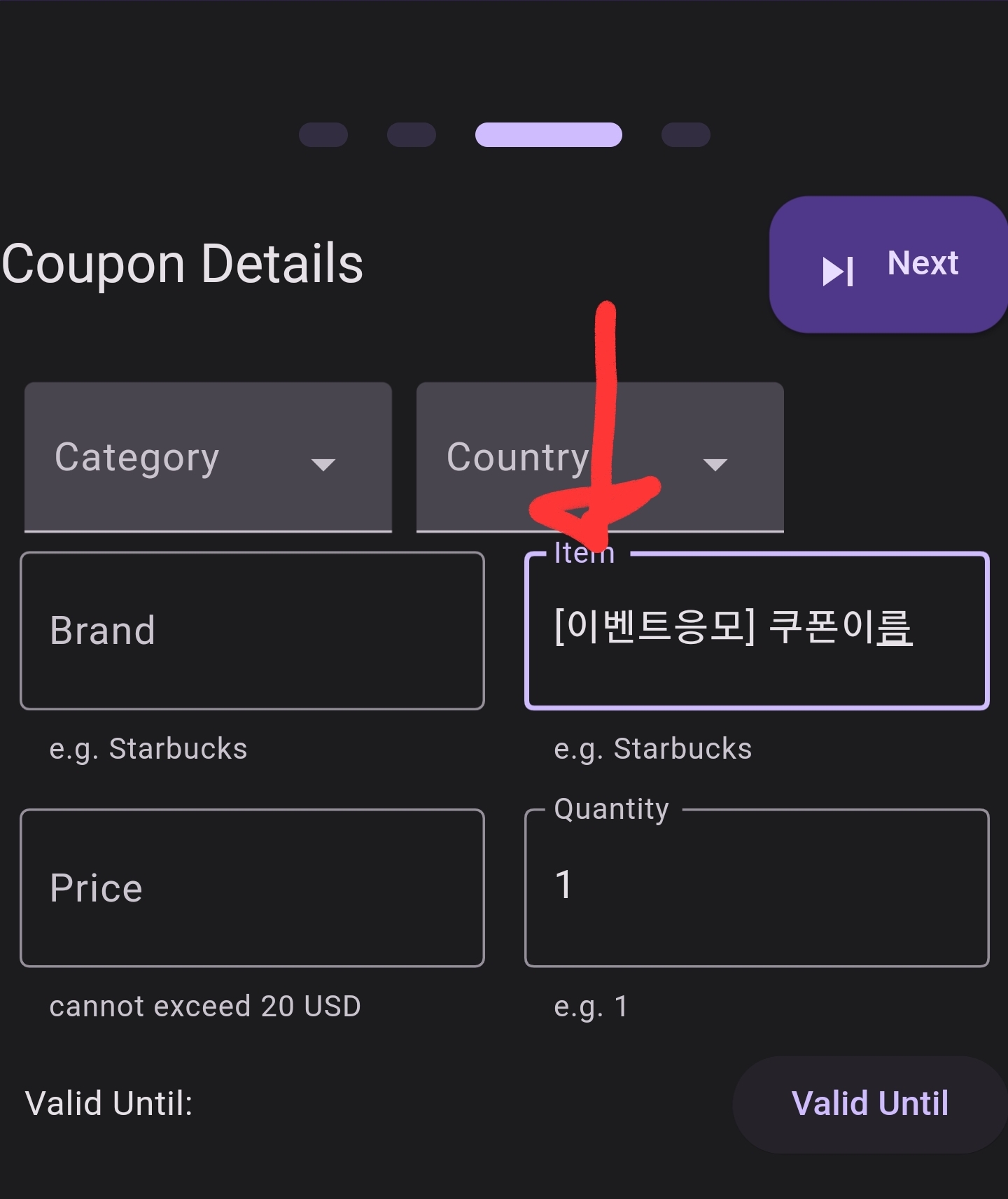This screenshot has width=1008, height=1199.
Task: Select the Price input field
Action: (252, 888)
